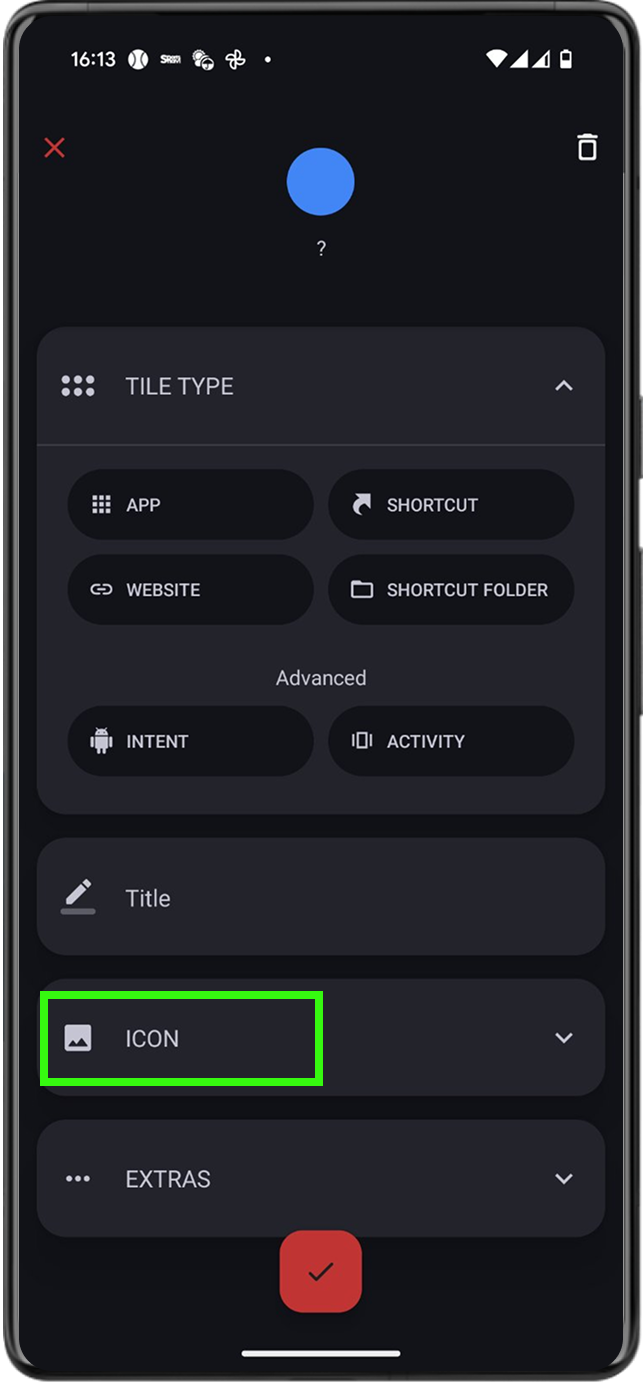Choose the advanced Intent tile type
Screen dimensions: 643x1390
[x=190, y=741]
